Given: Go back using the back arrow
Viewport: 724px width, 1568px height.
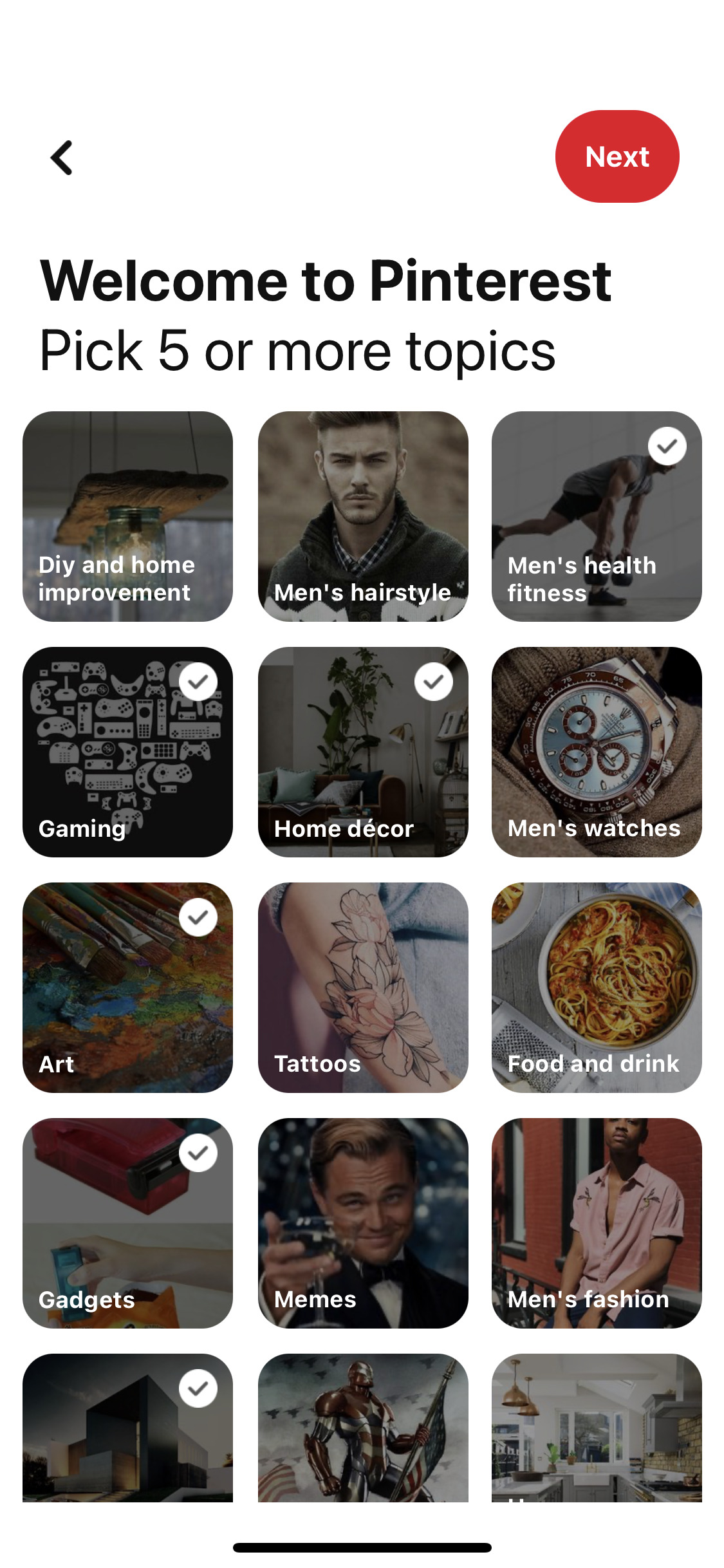Looking at the screenshot, I should coord(61,156).
